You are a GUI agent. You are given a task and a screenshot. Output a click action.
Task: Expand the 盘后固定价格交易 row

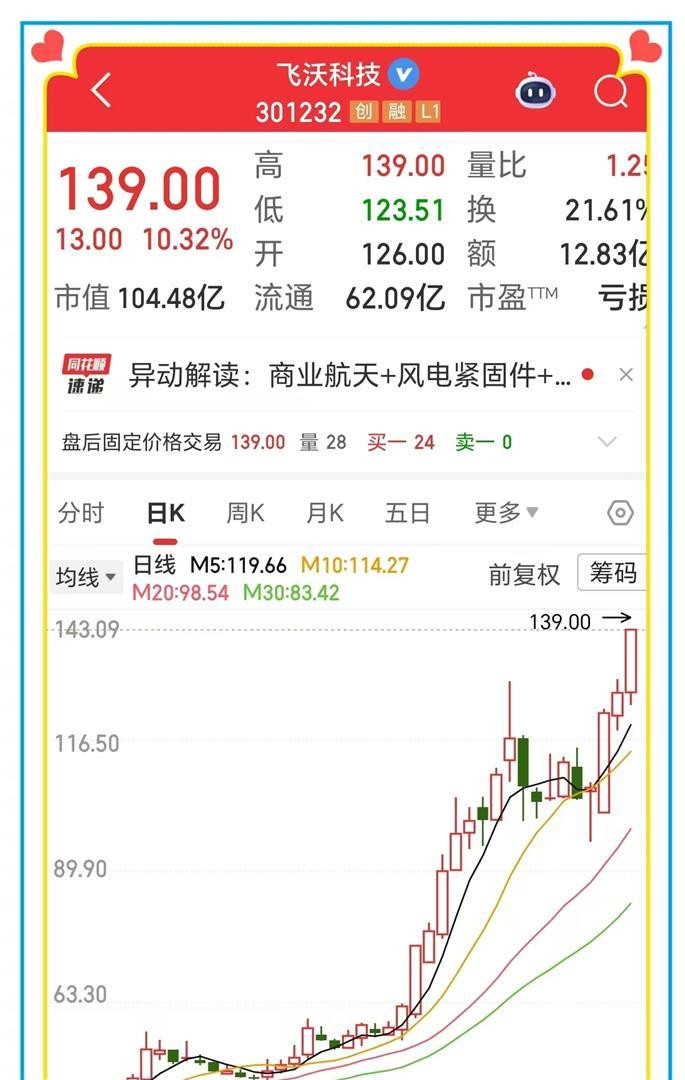(x=607, y=441)
